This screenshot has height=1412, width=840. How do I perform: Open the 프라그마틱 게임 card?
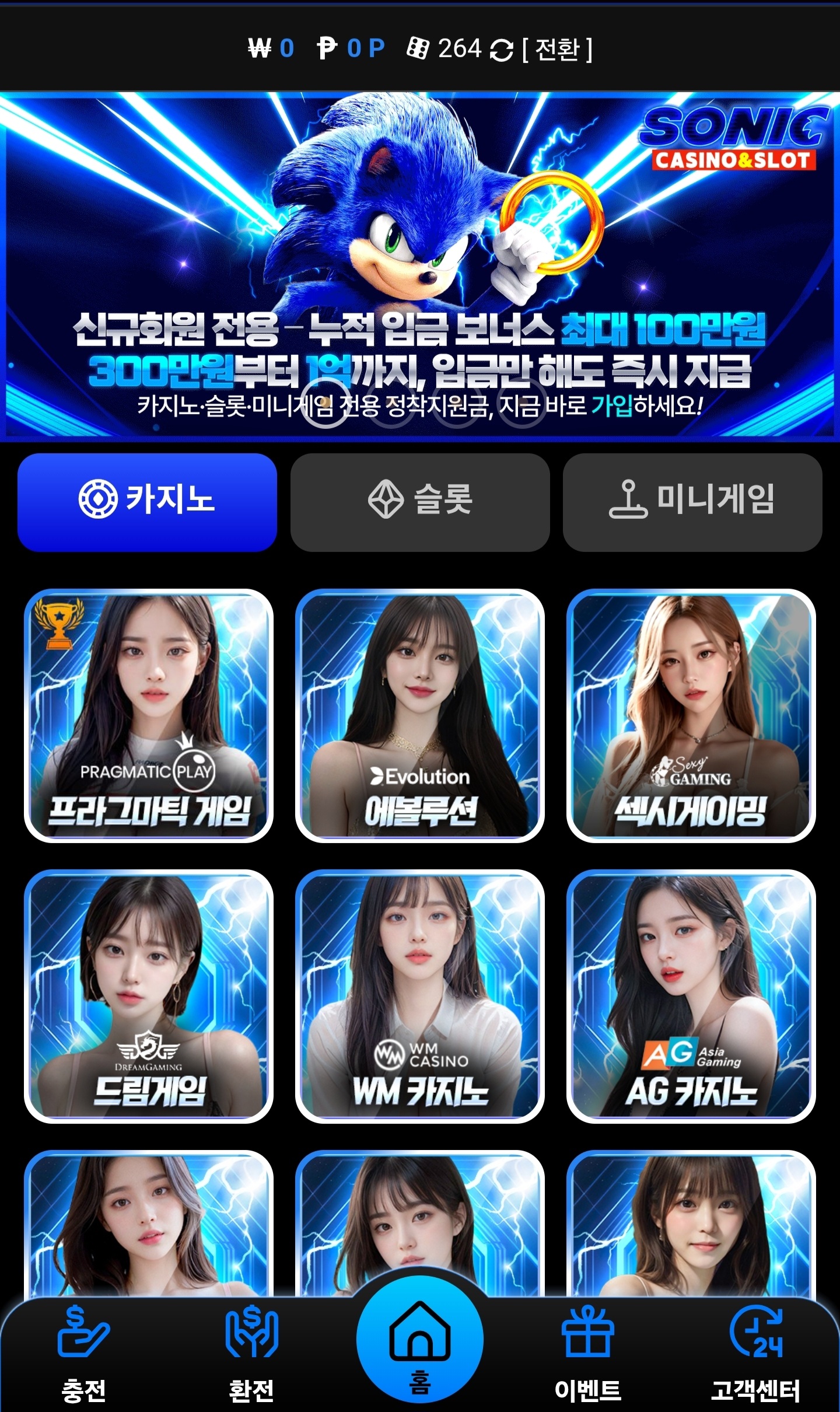149,716
